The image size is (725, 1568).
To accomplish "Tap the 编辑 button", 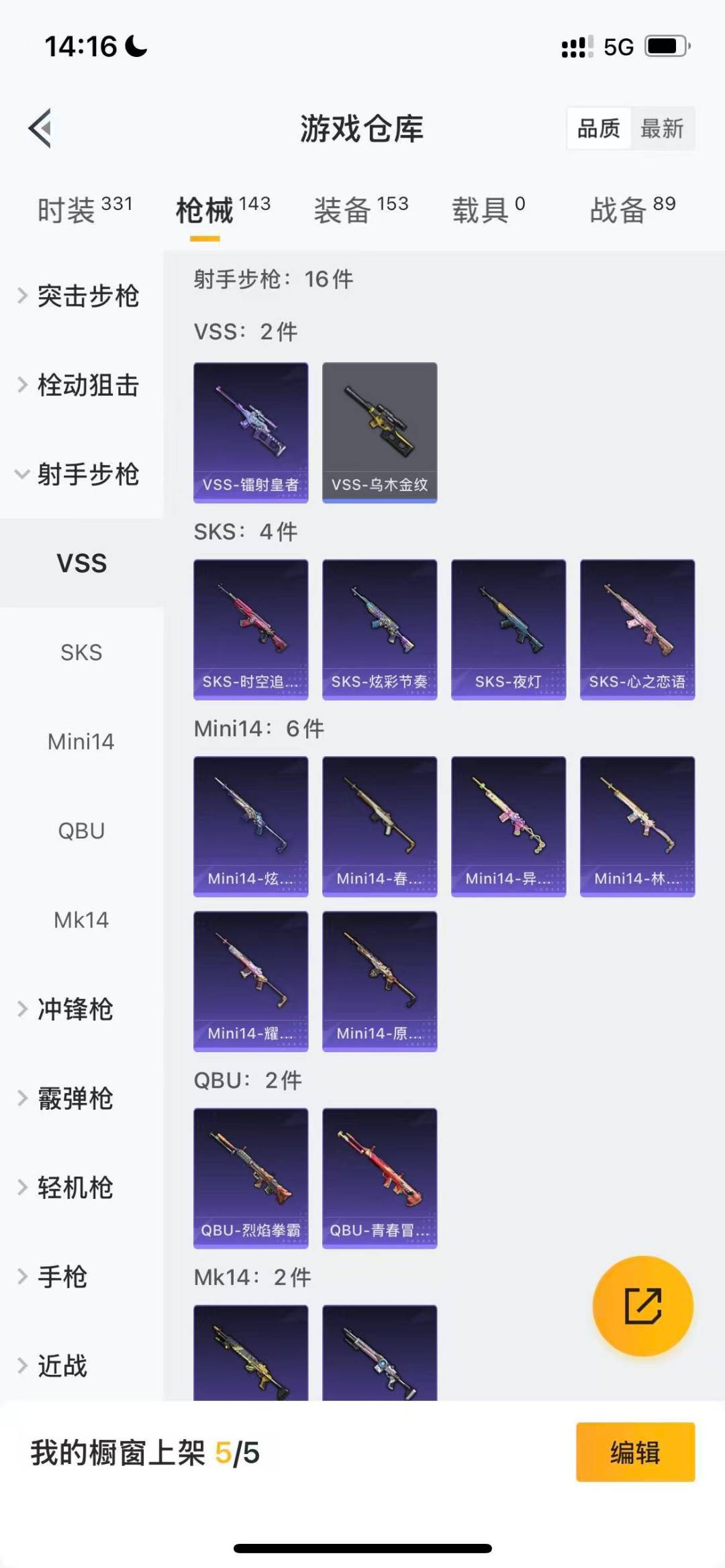I will pos(634,1453).
